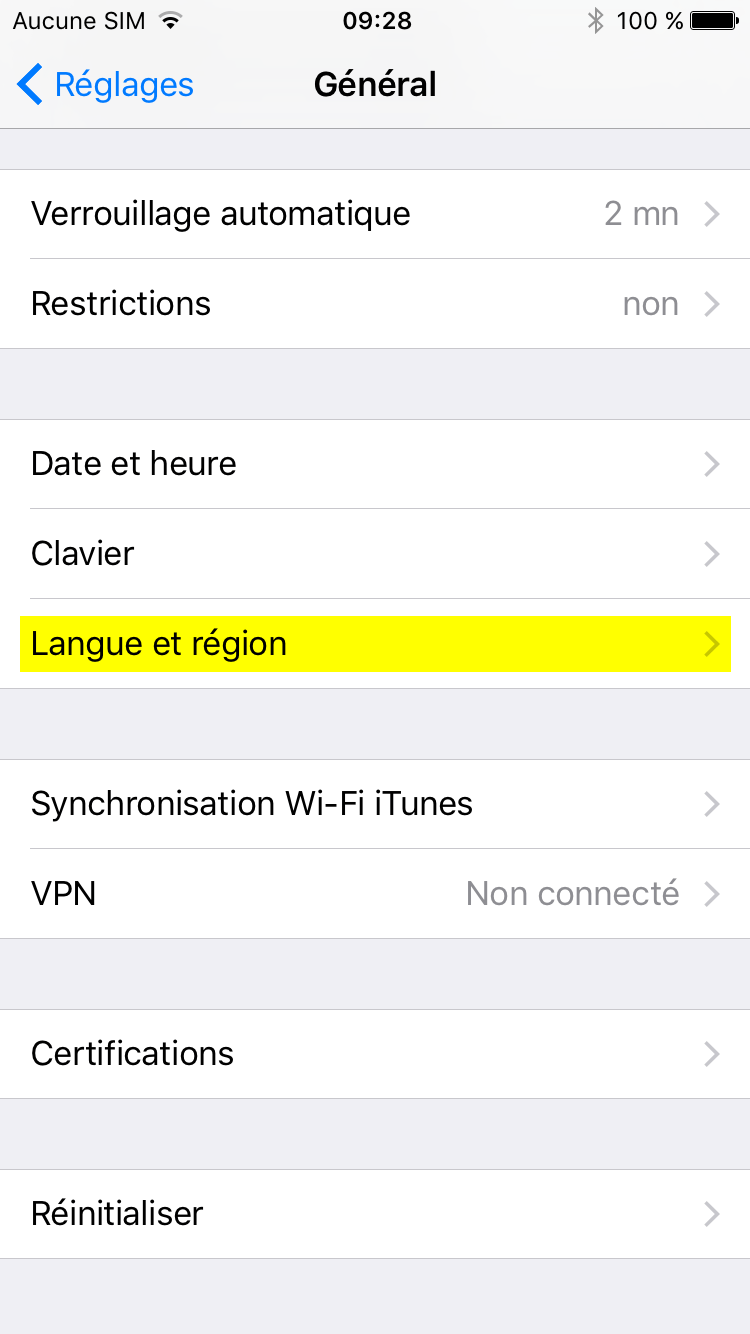Tap the chevron on the Clavier row
Viewport: 750px width, 1334px height.
[711, 554]
